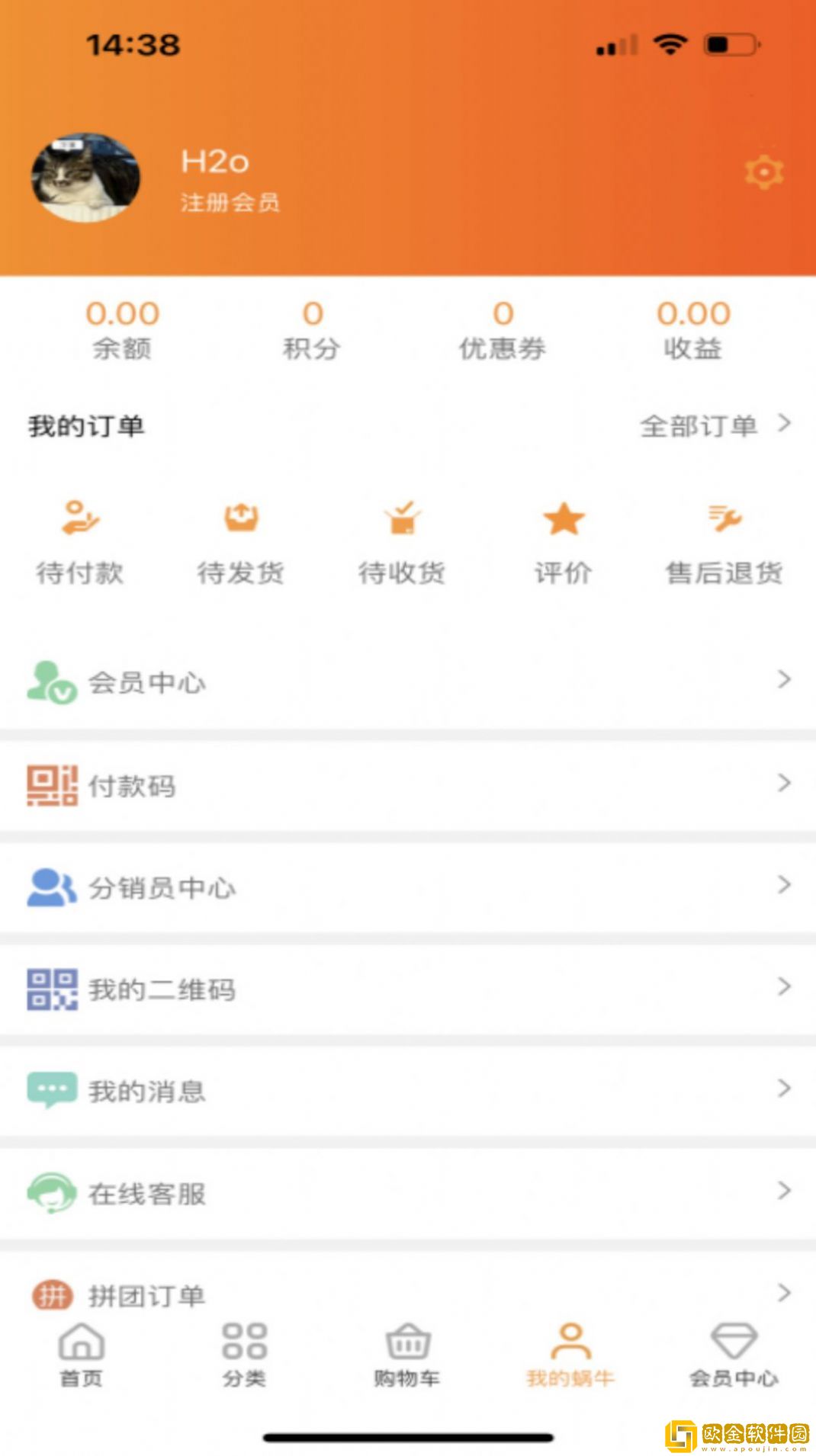Select the 评价 star icon

(x=564, y=521)
